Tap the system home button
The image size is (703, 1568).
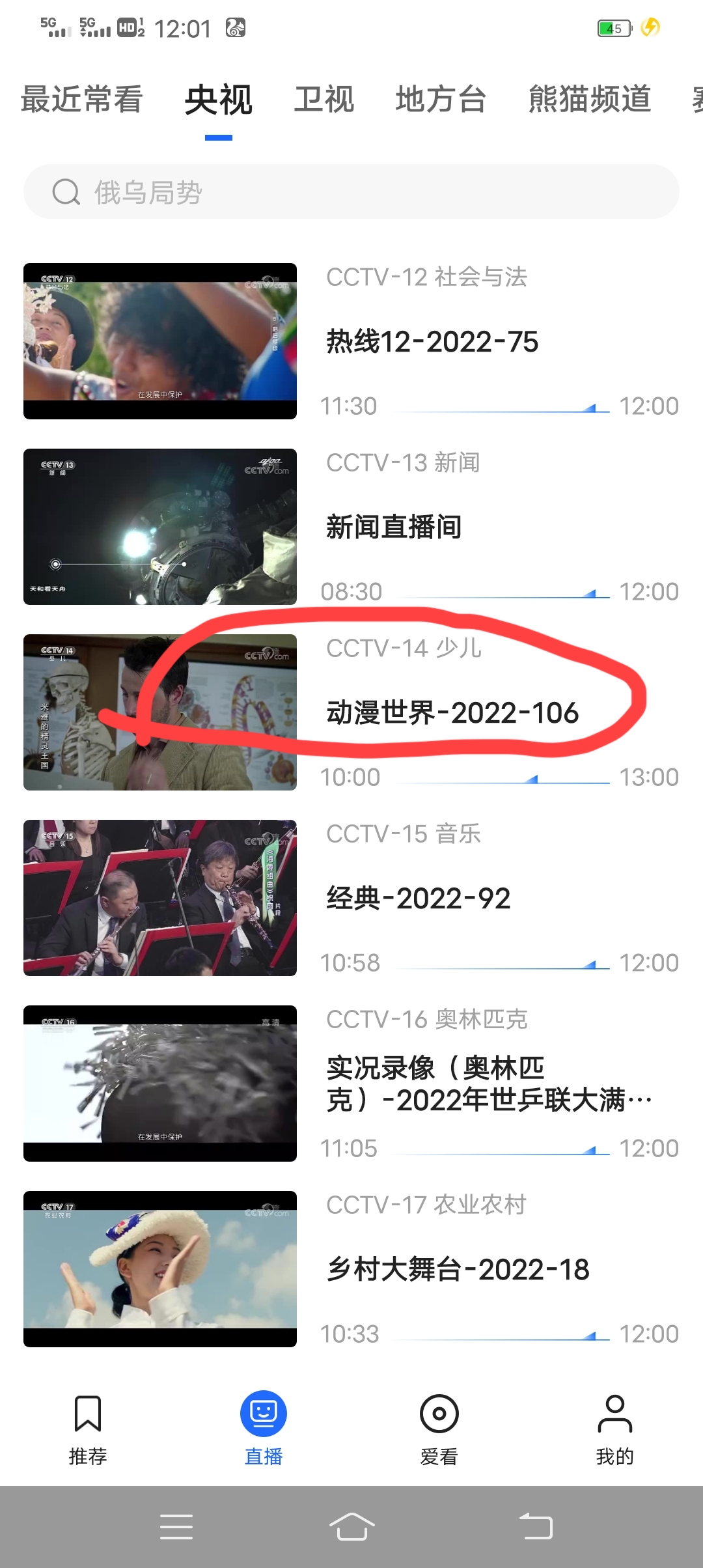click(x=351, y=1527)
